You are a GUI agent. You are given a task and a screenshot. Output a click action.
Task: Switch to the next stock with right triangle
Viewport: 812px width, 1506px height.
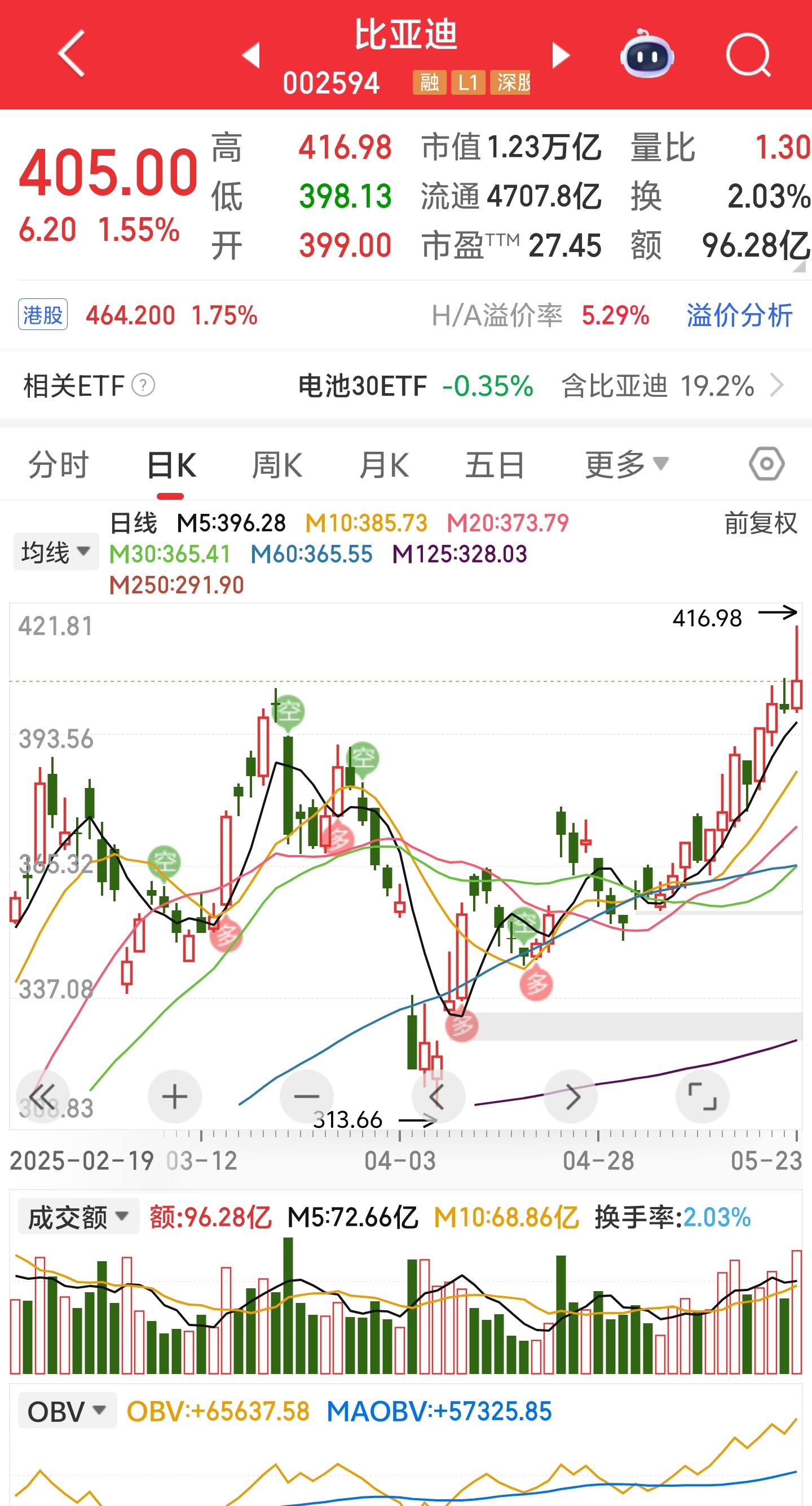click(561, 55)
